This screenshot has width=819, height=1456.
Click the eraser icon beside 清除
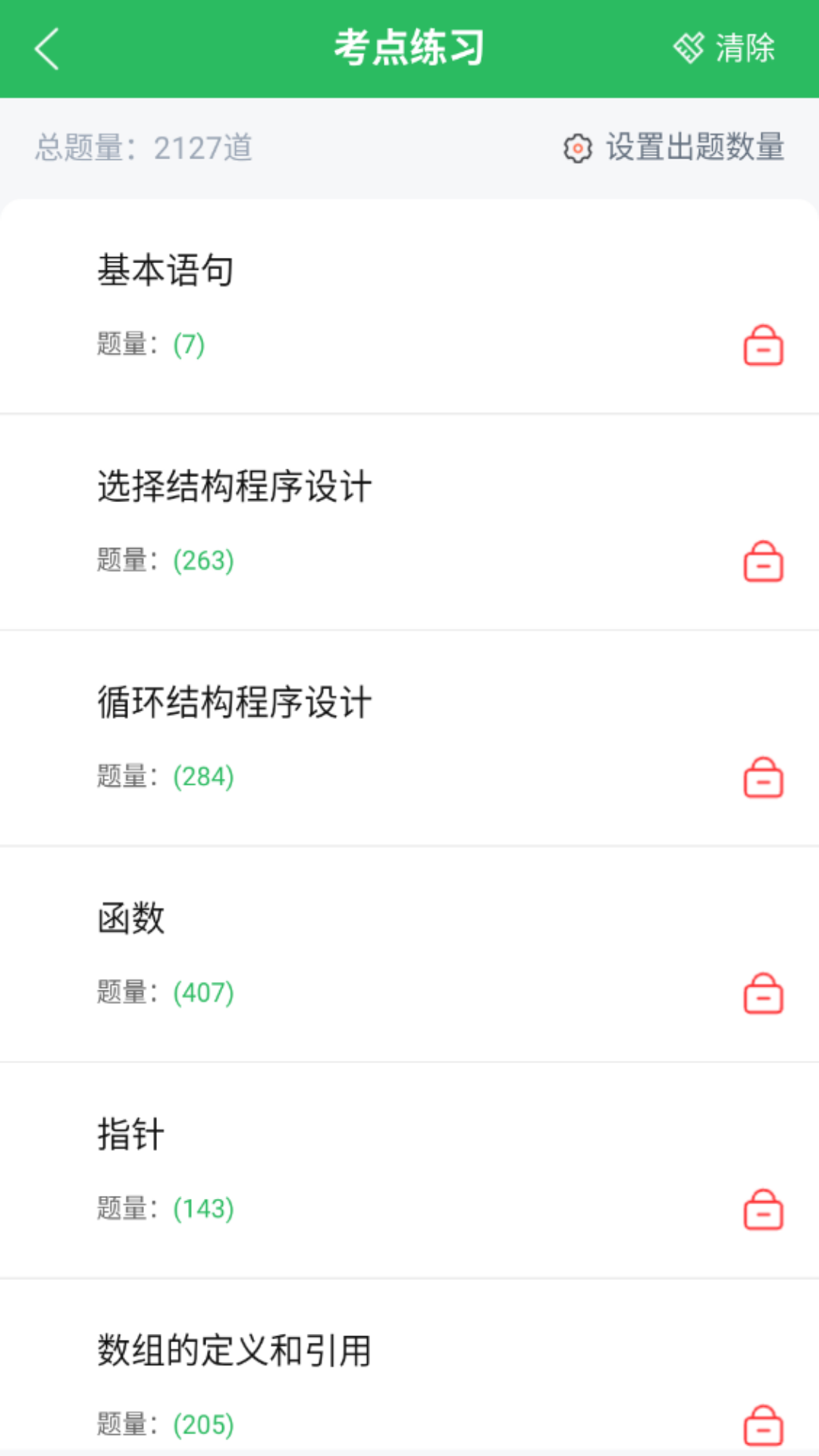point(689,47)
